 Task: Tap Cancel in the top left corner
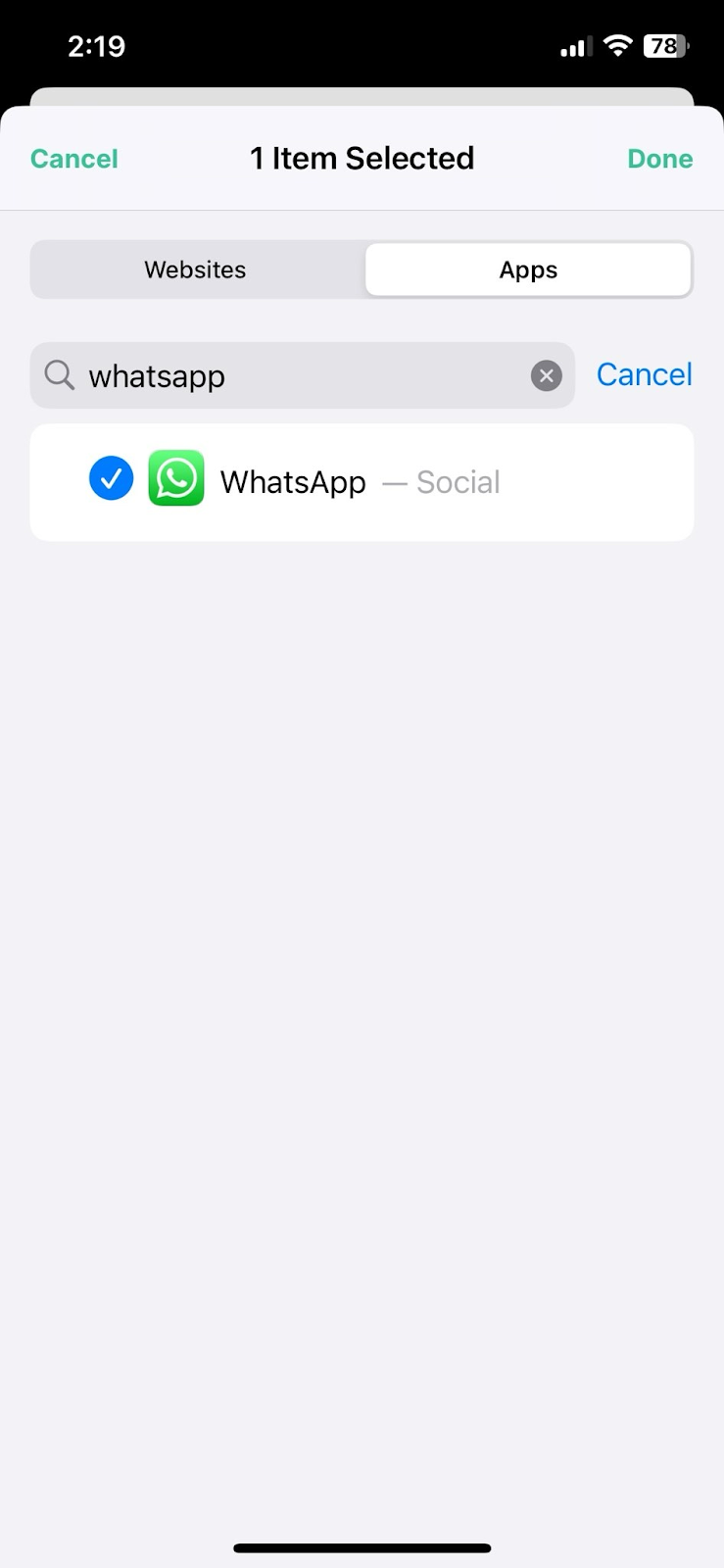[x=73, y=158]
